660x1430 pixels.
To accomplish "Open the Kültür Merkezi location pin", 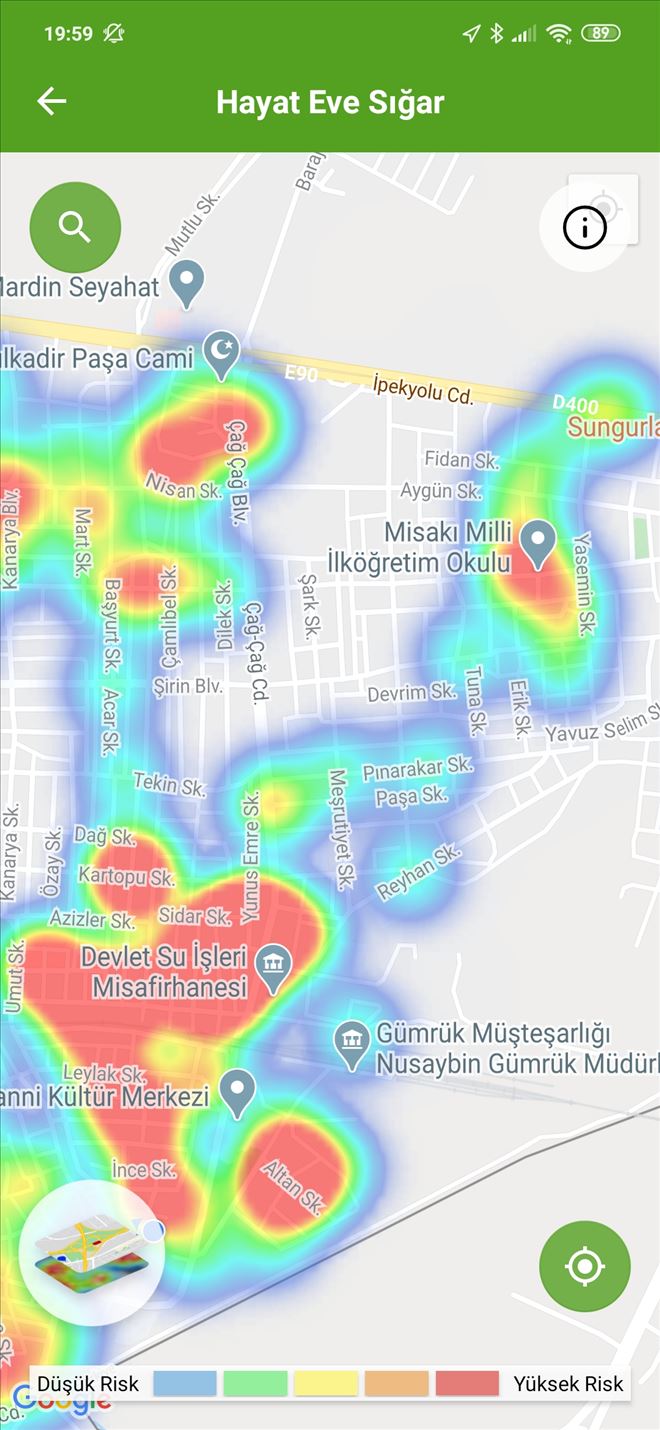I will point(237,1092).
